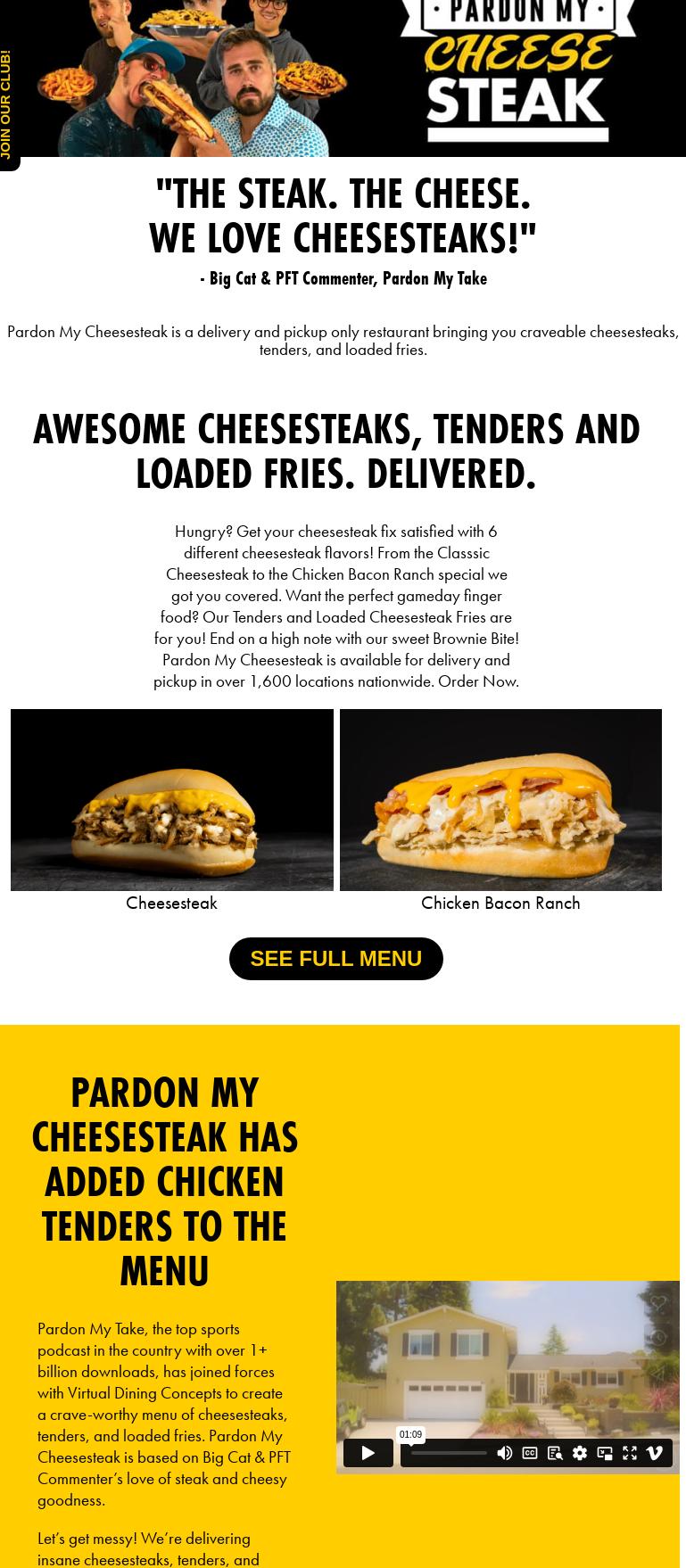
Task: Open the video settings gear
Action: tap(579, 1453)
